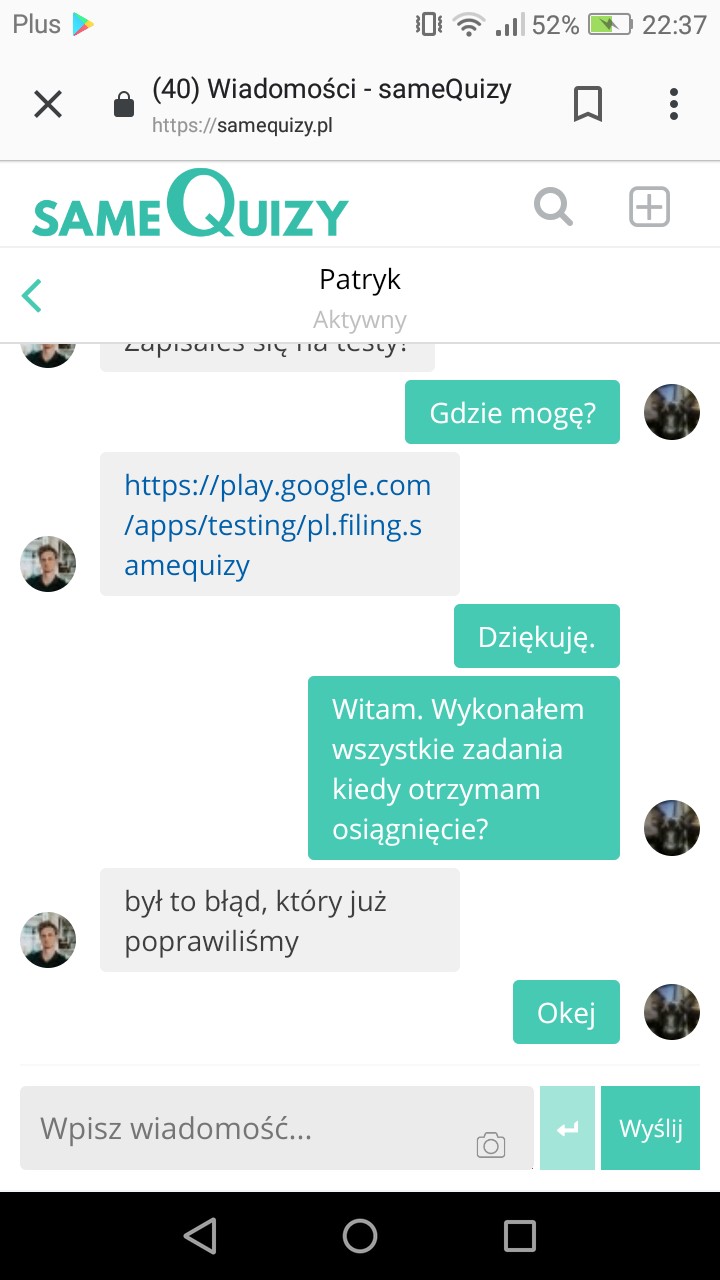Close the browser custom tab
Viewport: 720px width, 1280px height.
pyautogui.click(x=48, y=104)
